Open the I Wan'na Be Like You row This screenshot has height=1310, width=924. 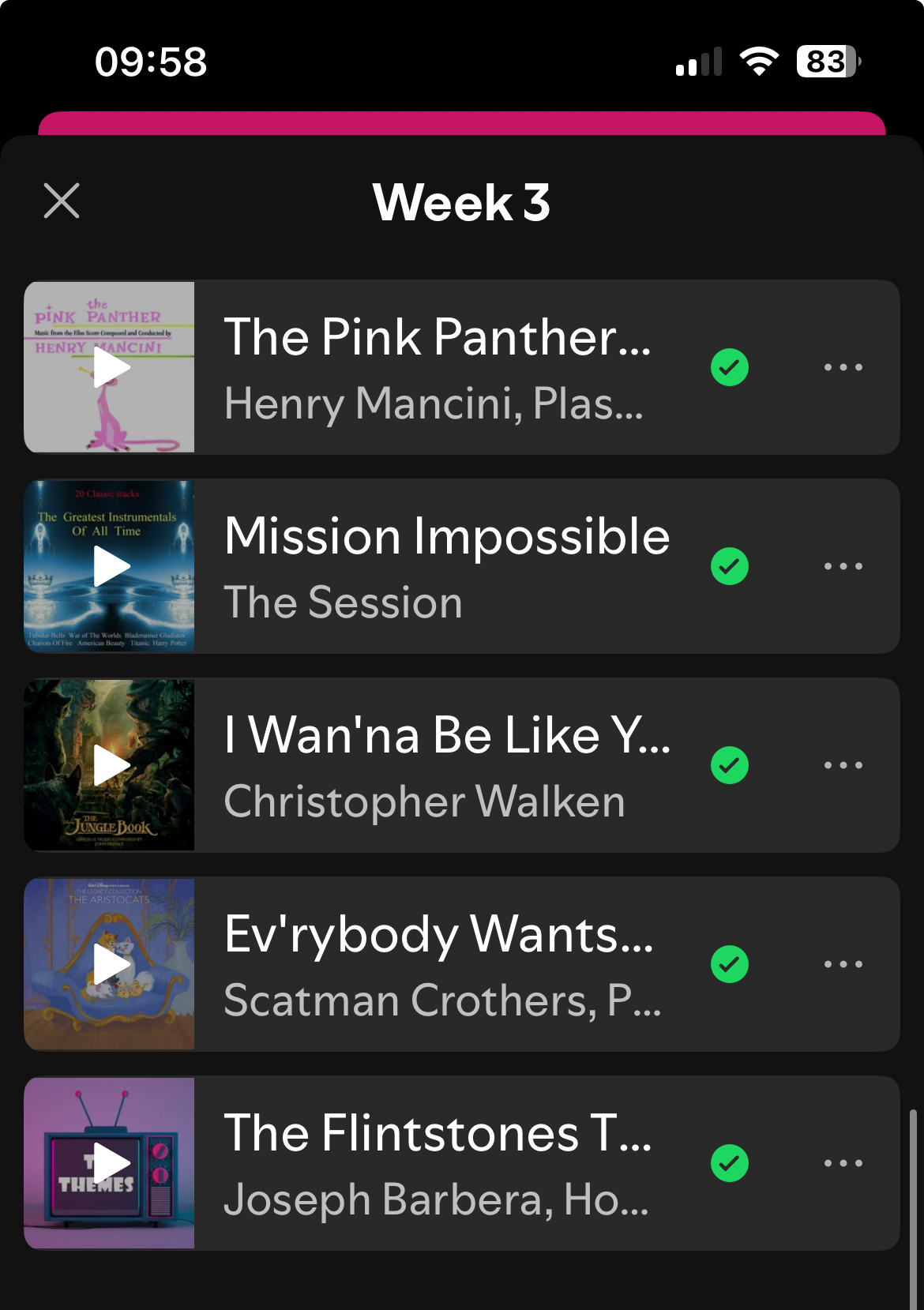446,765
